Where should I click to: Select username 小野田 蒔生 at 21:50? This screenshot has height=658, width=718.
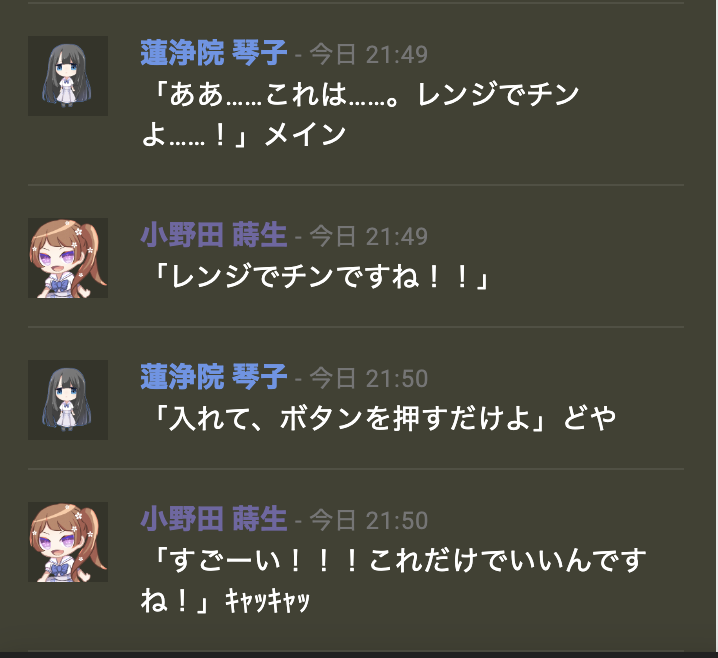[213, 519]
